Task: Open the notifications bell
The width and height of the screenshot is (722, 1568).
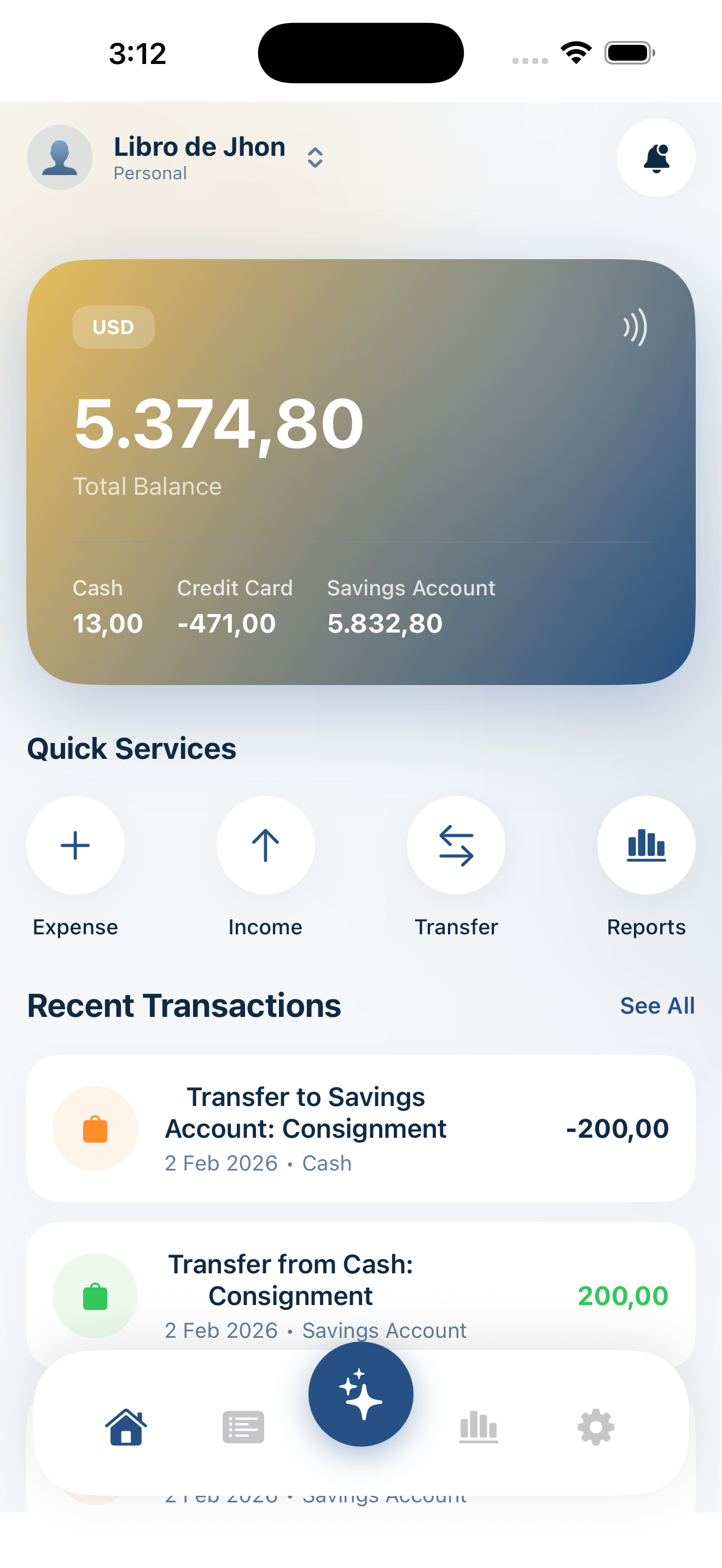Action: tap(656, 157)
